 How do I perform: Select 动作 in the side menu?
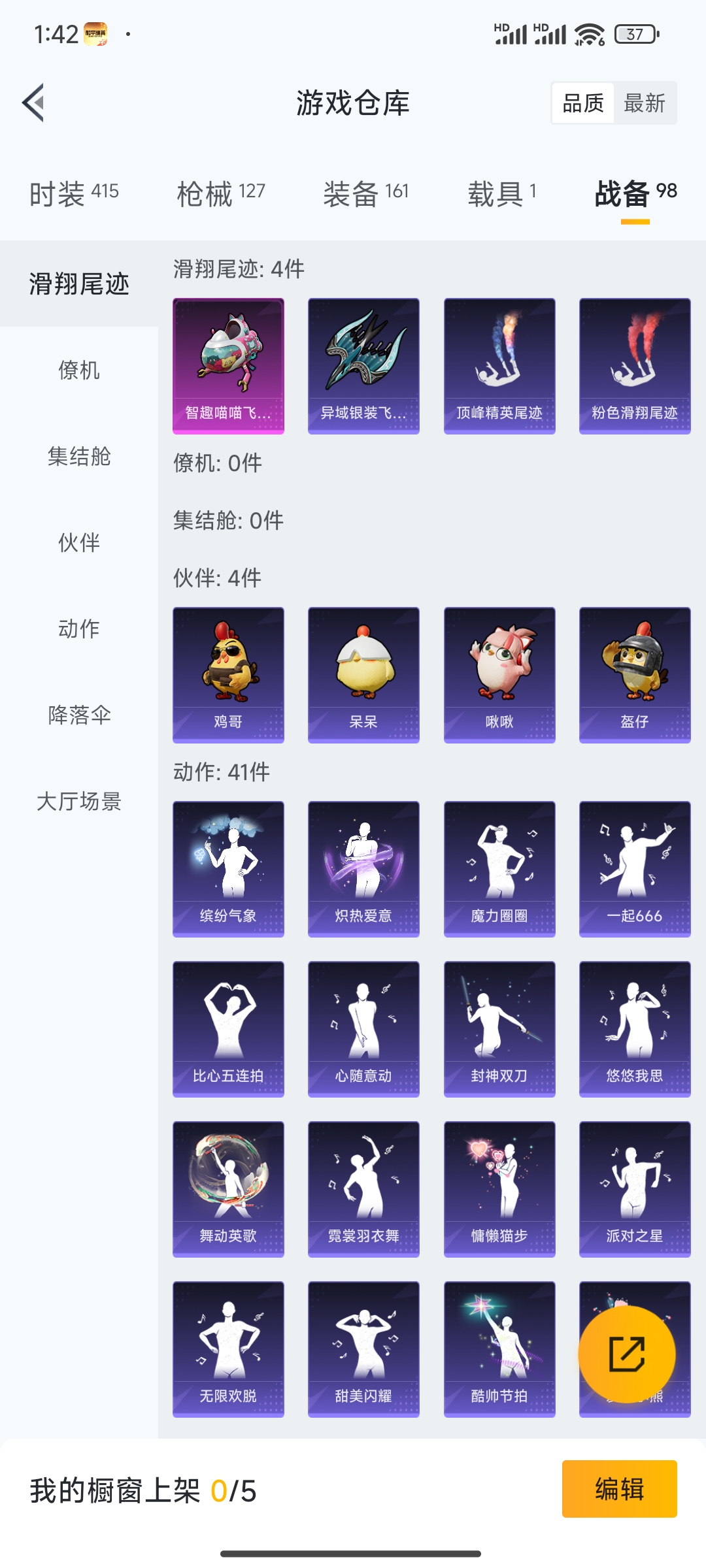point(79,629)
